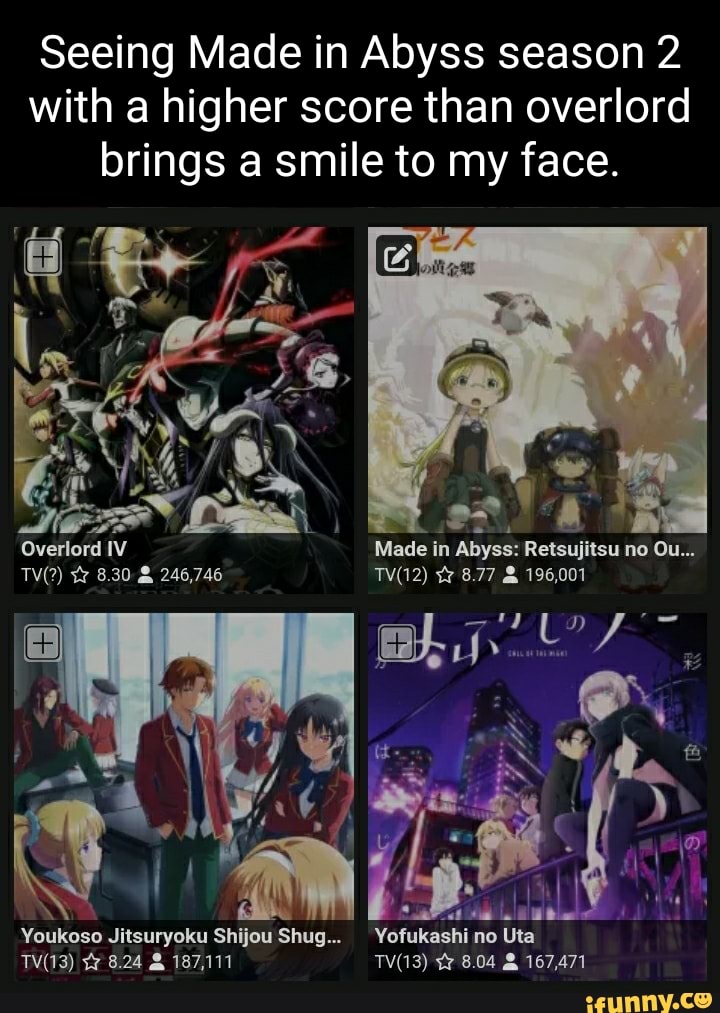Click the plus icon on Youkoso Jitsuryoku card
The image size is (720, 1013).
(42, 642)
